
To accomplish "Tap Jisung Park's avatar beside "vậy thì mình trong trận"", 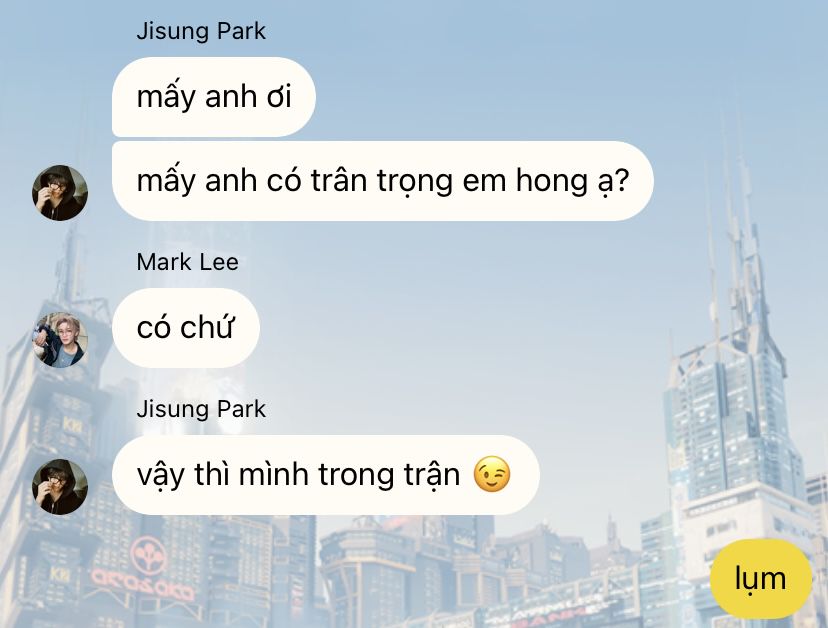I will 60,487.
